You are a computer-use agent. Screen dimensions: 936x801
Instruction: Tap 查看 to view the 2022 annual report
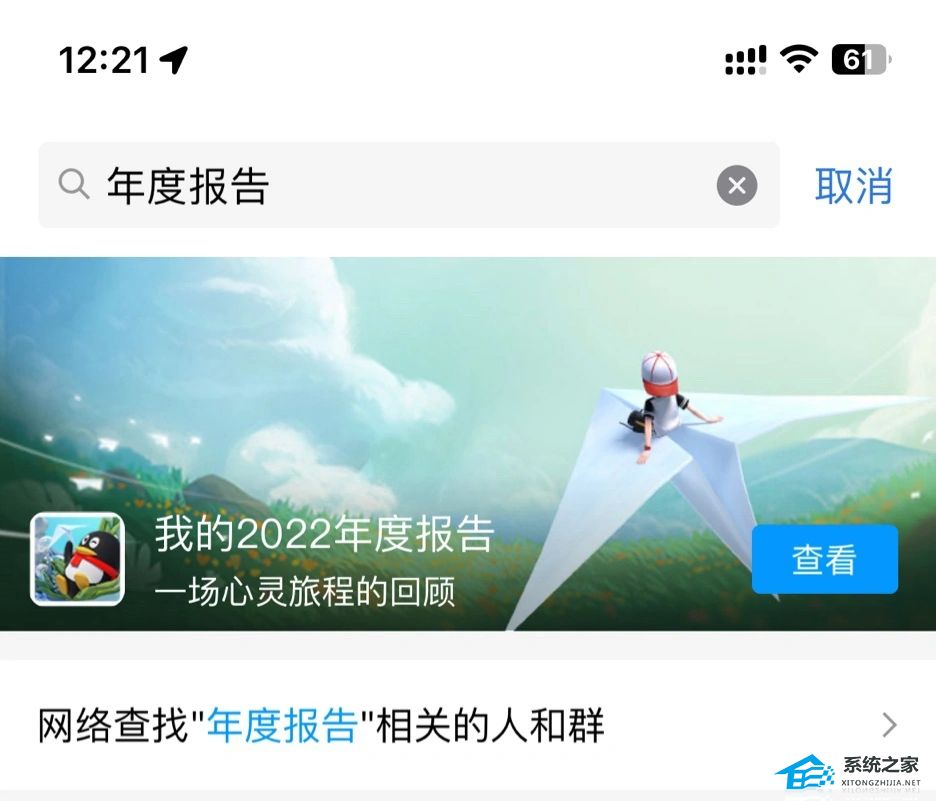(x=824, y=560)
